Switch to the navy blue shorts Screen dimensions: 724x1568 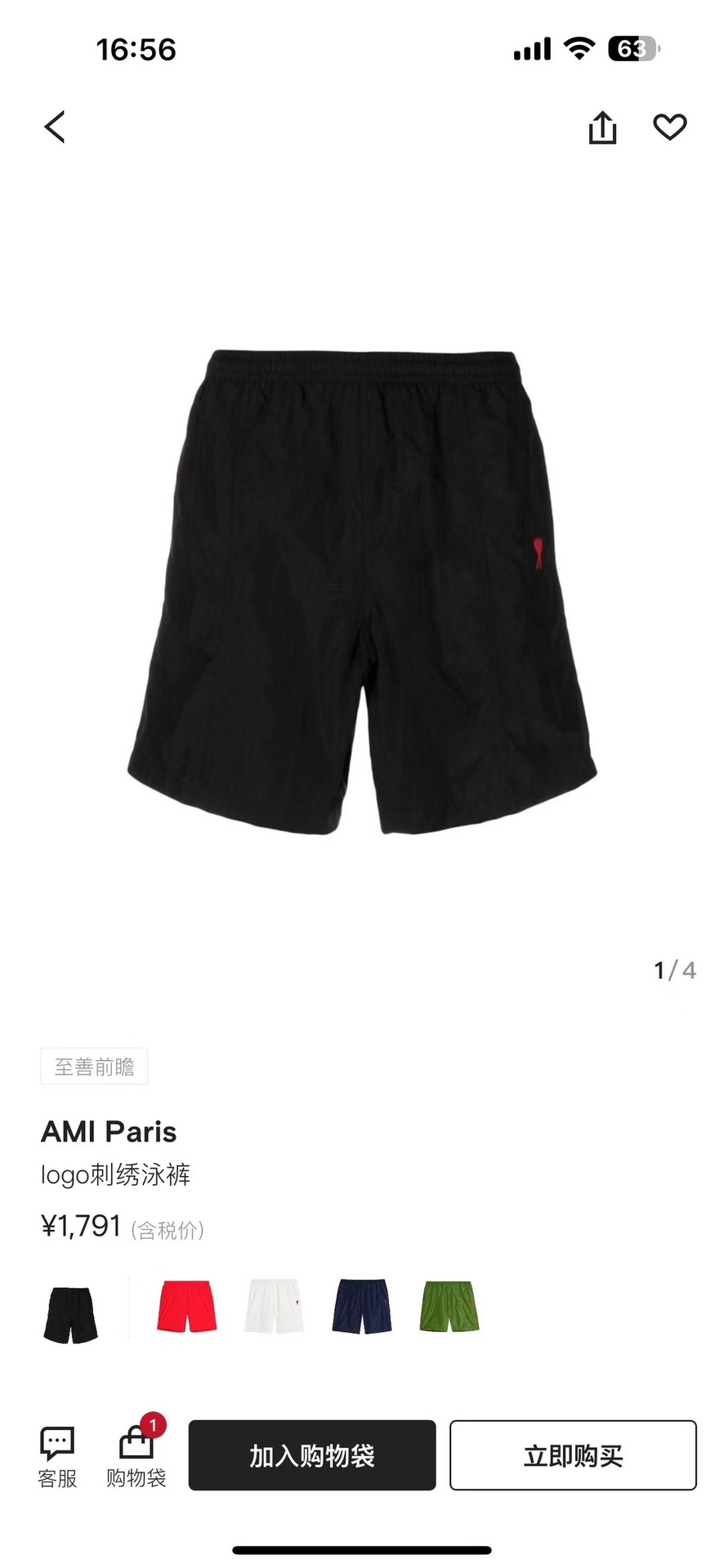[x=362, y=1307]
